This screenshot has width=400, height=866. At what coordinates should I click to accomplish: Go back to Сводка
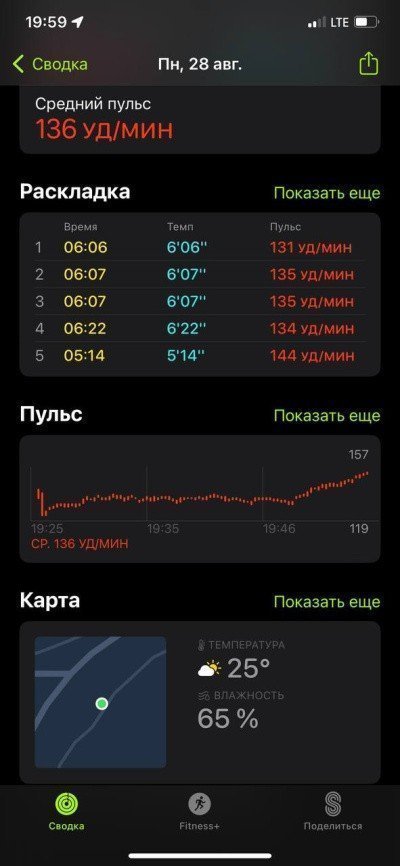50,64
